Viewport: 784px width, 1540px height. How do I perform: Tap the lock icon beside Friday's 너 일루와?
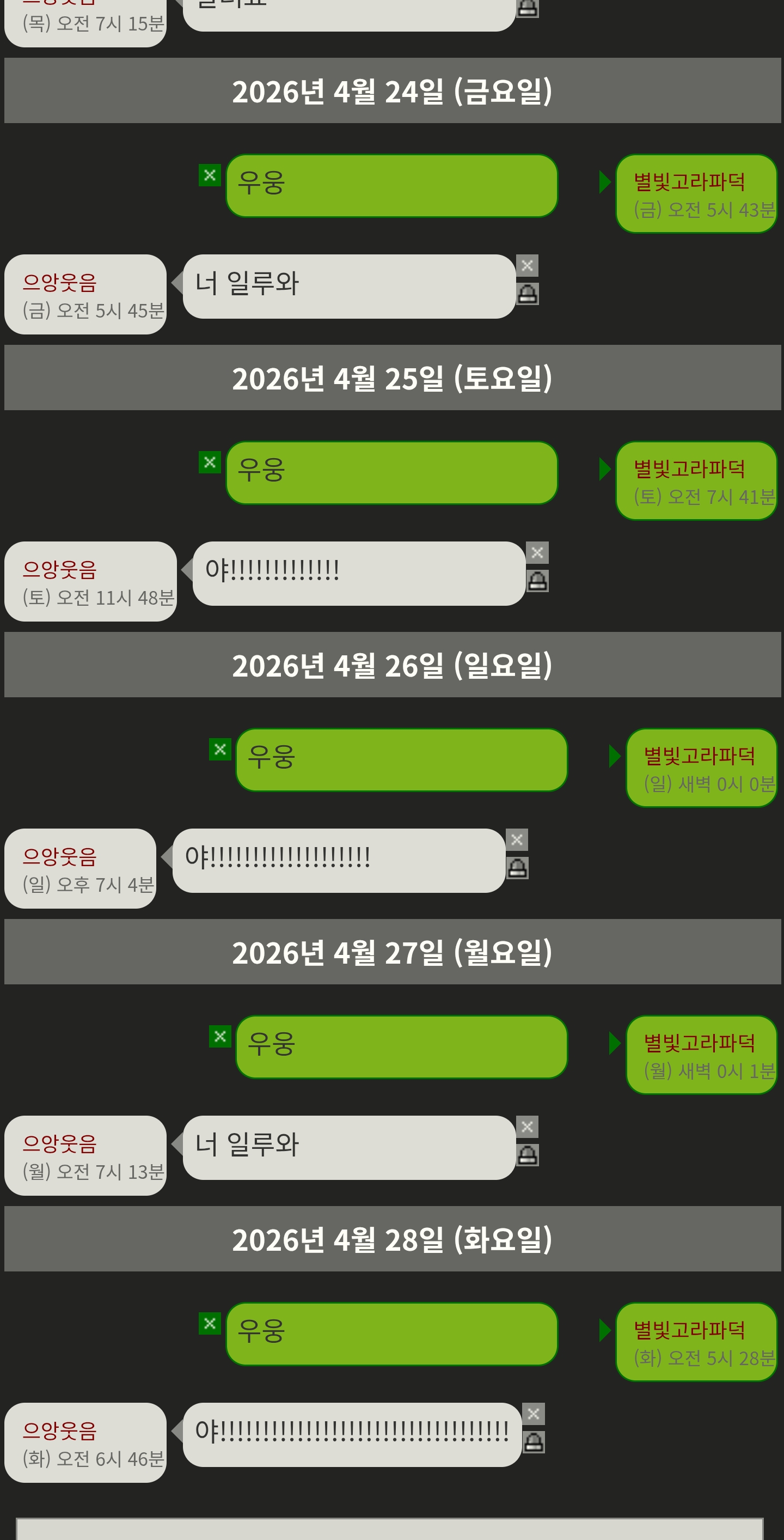(527, 294)
